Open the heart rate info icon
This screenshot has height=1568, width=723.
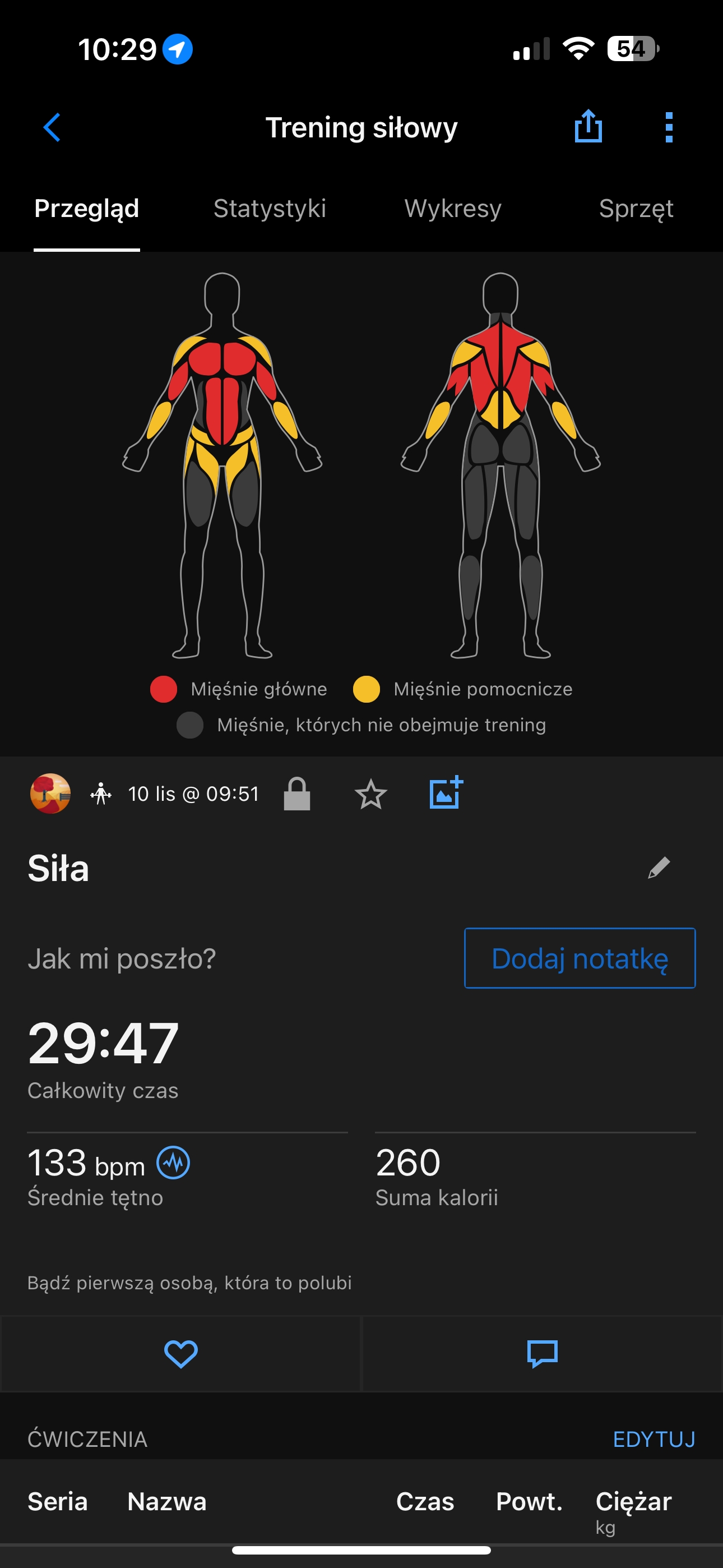(x=173, y=1163)
